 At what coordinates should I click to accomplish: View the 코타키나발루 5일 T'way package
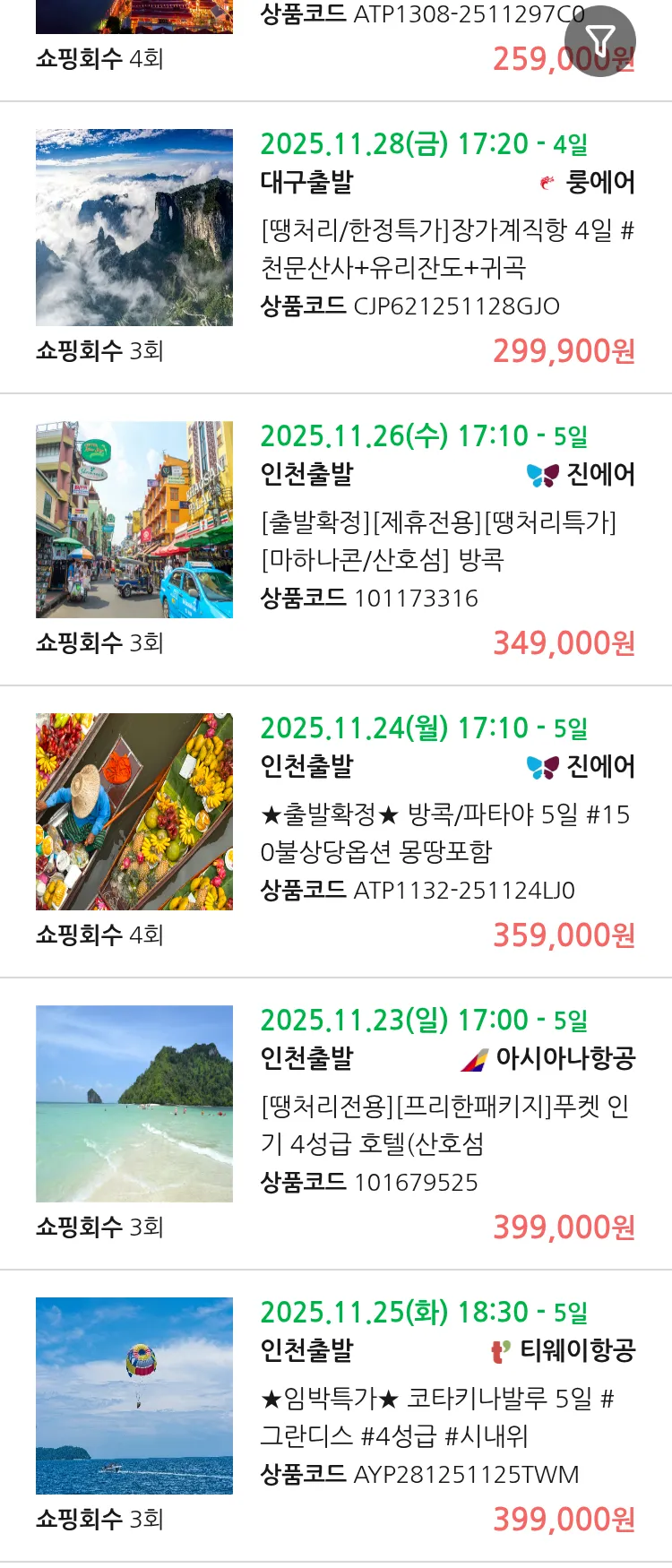(x=439, y=1417)
